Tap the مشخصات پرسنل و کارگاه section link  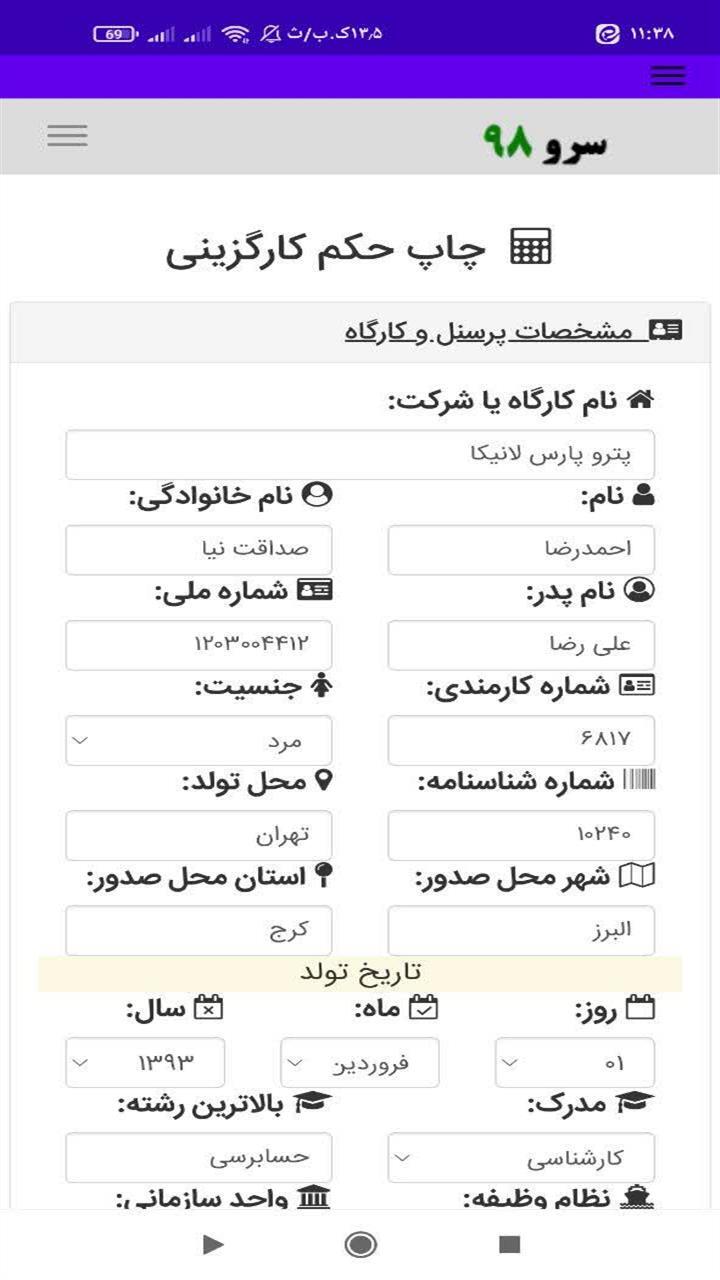pyautogui.click(x=489, y=331)
